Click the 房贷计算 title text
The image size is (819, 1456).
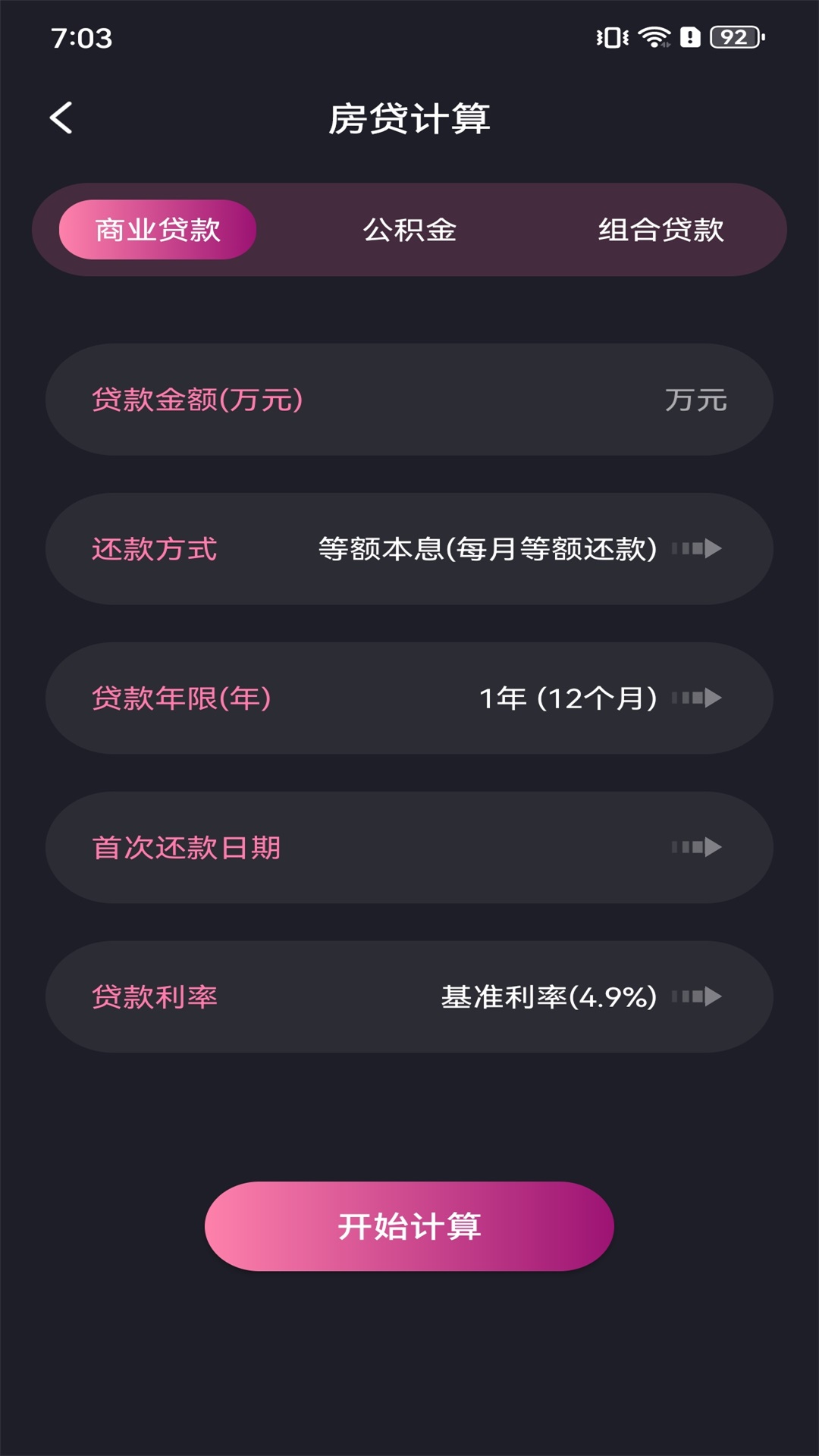pos(409,118)
